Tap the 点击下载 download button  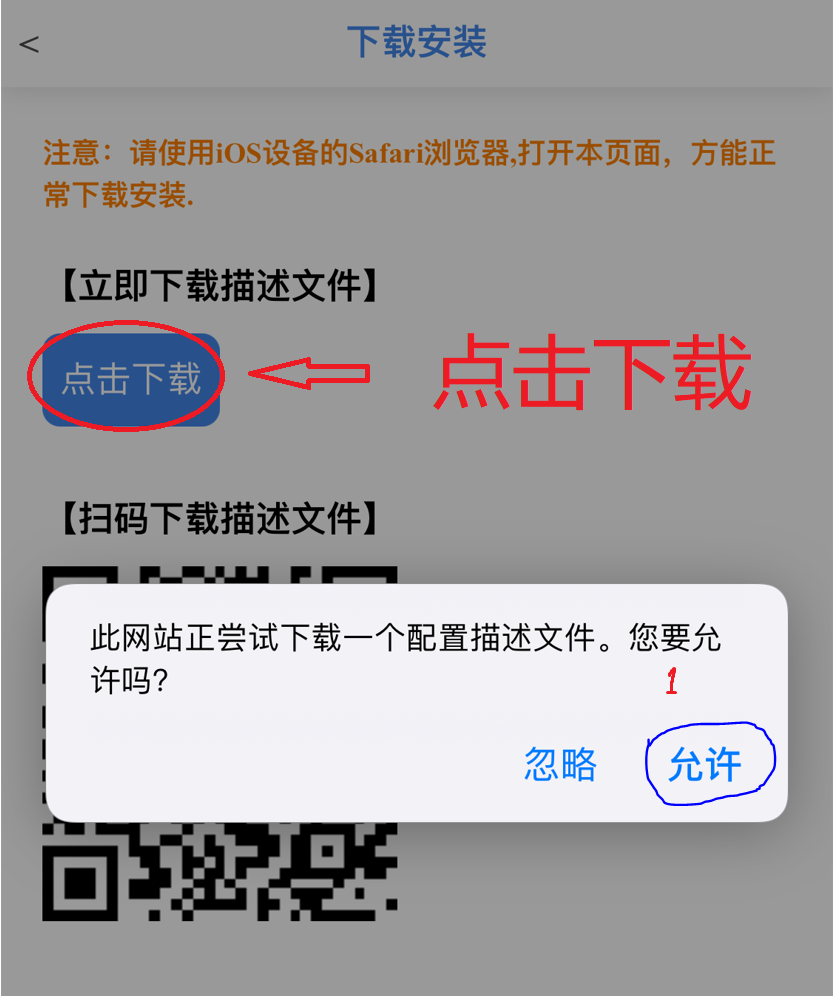pyautogui.click(x=131, y=379)
